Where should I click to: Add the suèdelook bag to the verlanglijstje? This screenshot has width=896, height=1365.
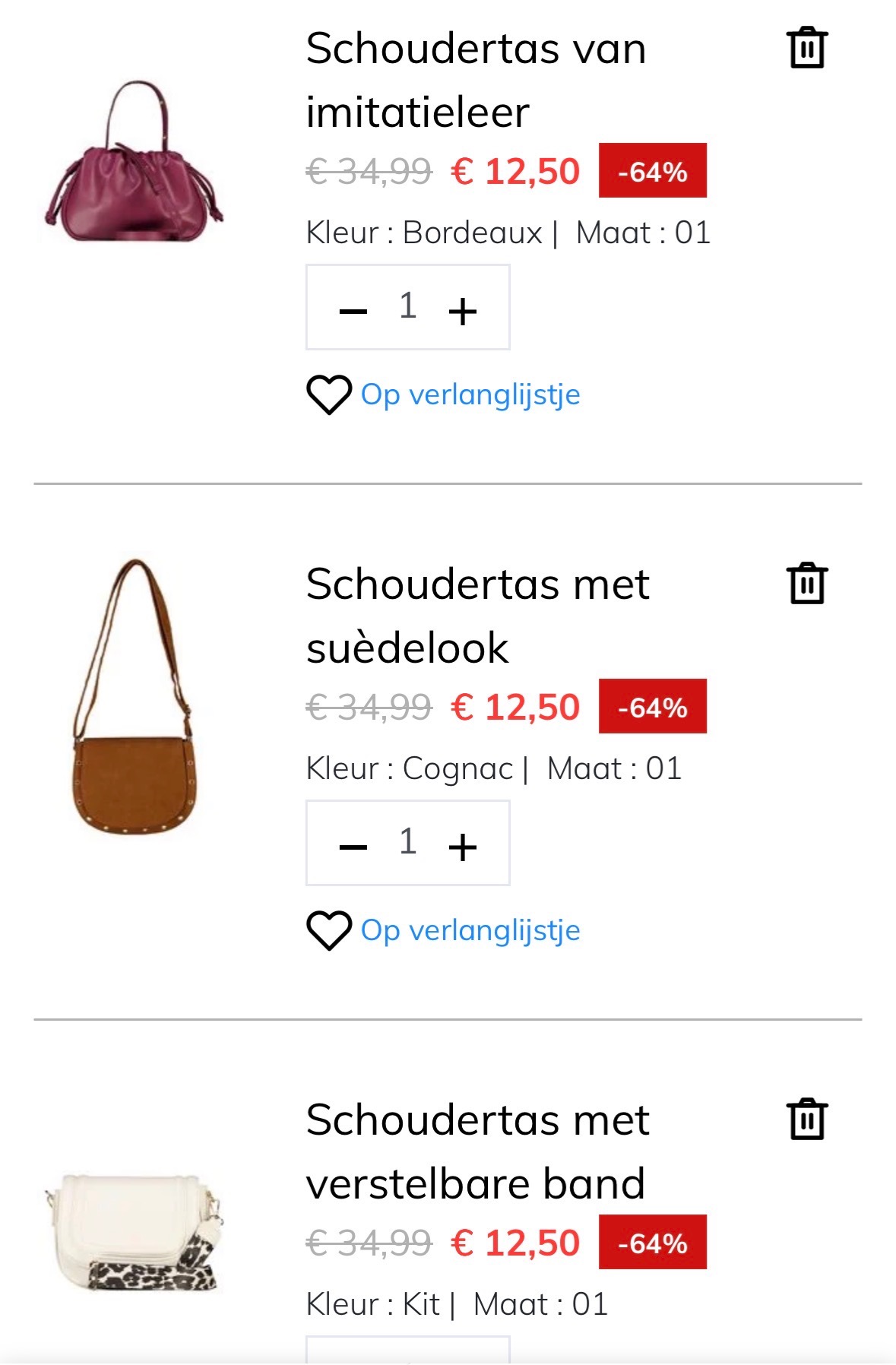(x=470, y=929)
